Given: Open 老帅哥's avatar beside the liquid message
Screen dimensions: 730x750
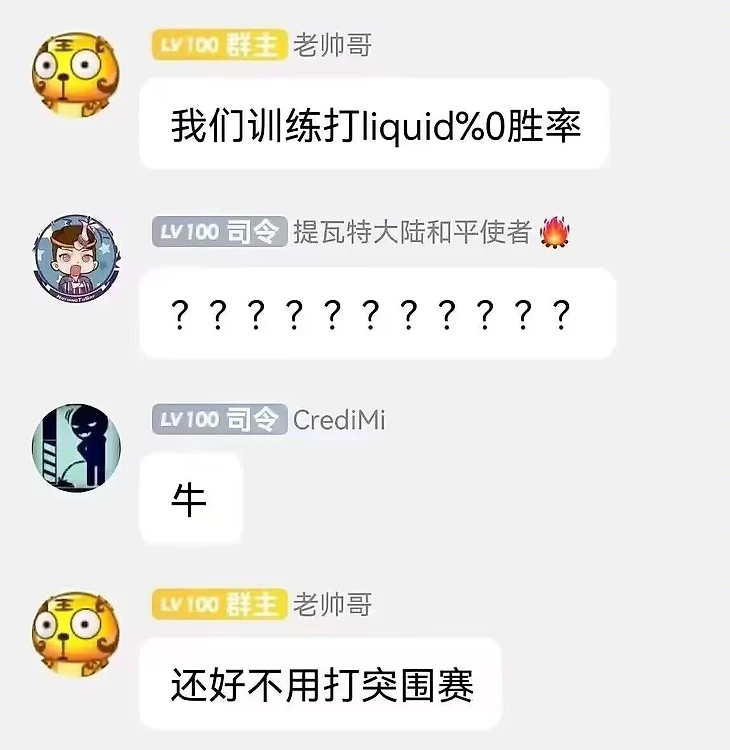Looking at the screenshot, I should [76, 75].
